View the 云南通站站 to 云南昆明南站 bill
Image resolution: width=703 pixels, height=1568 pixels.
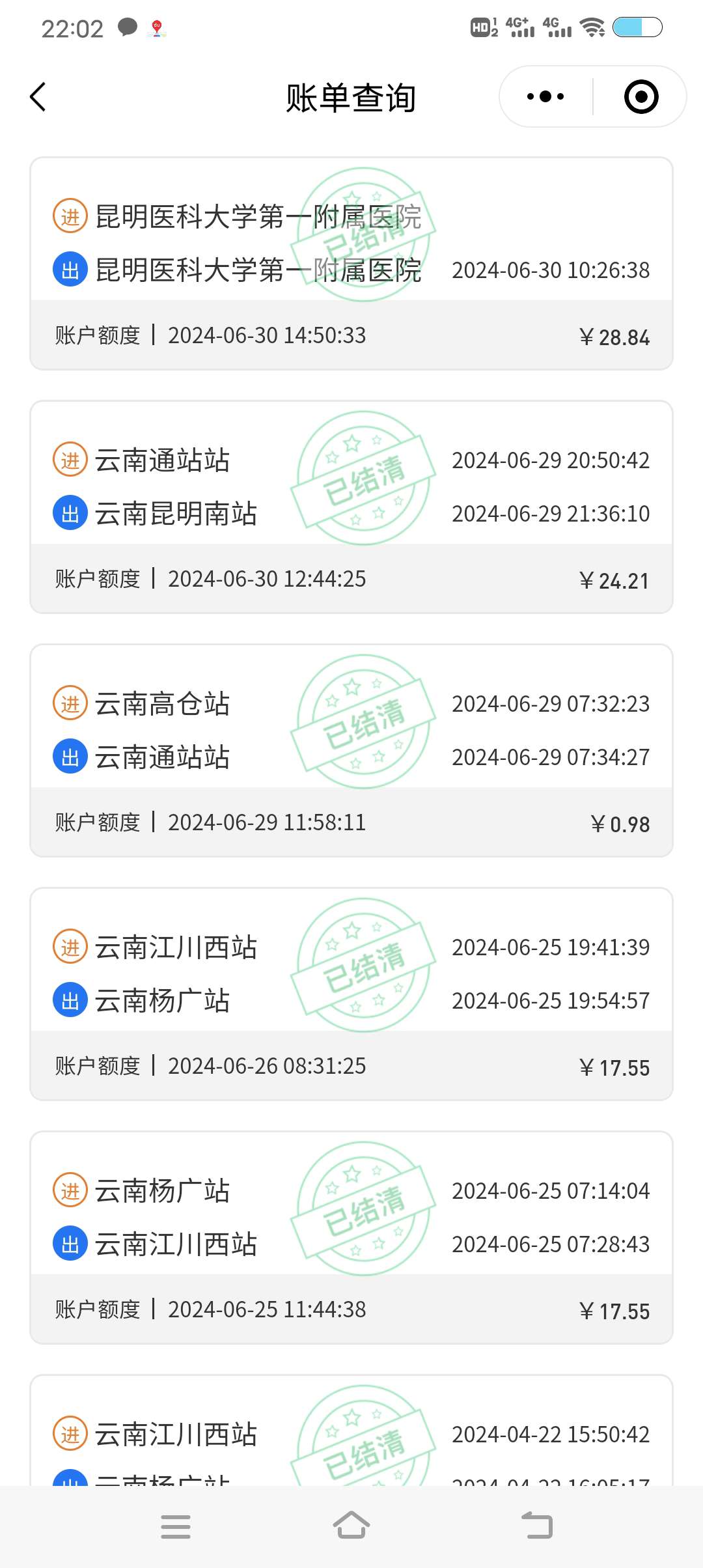click(351, 507)
